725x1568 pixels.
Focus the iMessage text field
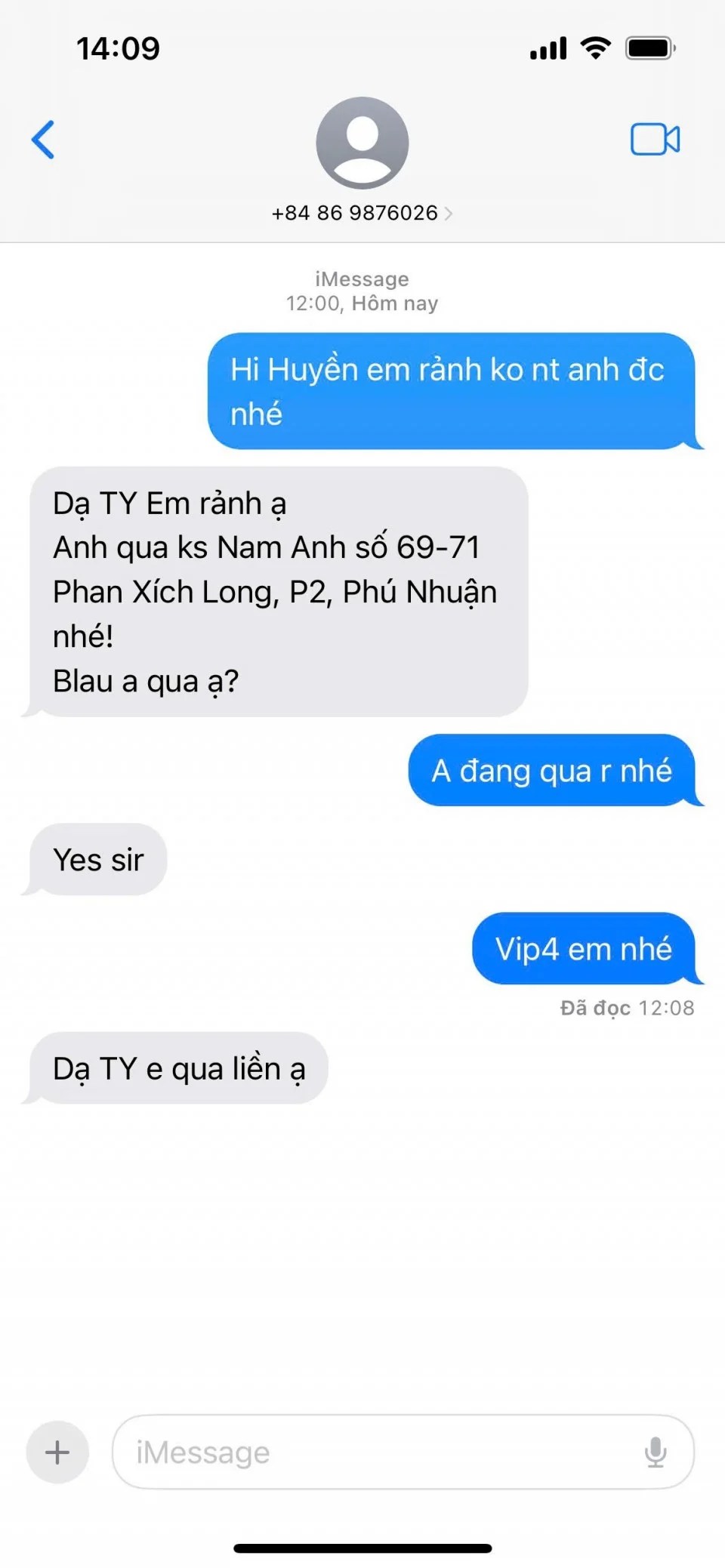378,1452
